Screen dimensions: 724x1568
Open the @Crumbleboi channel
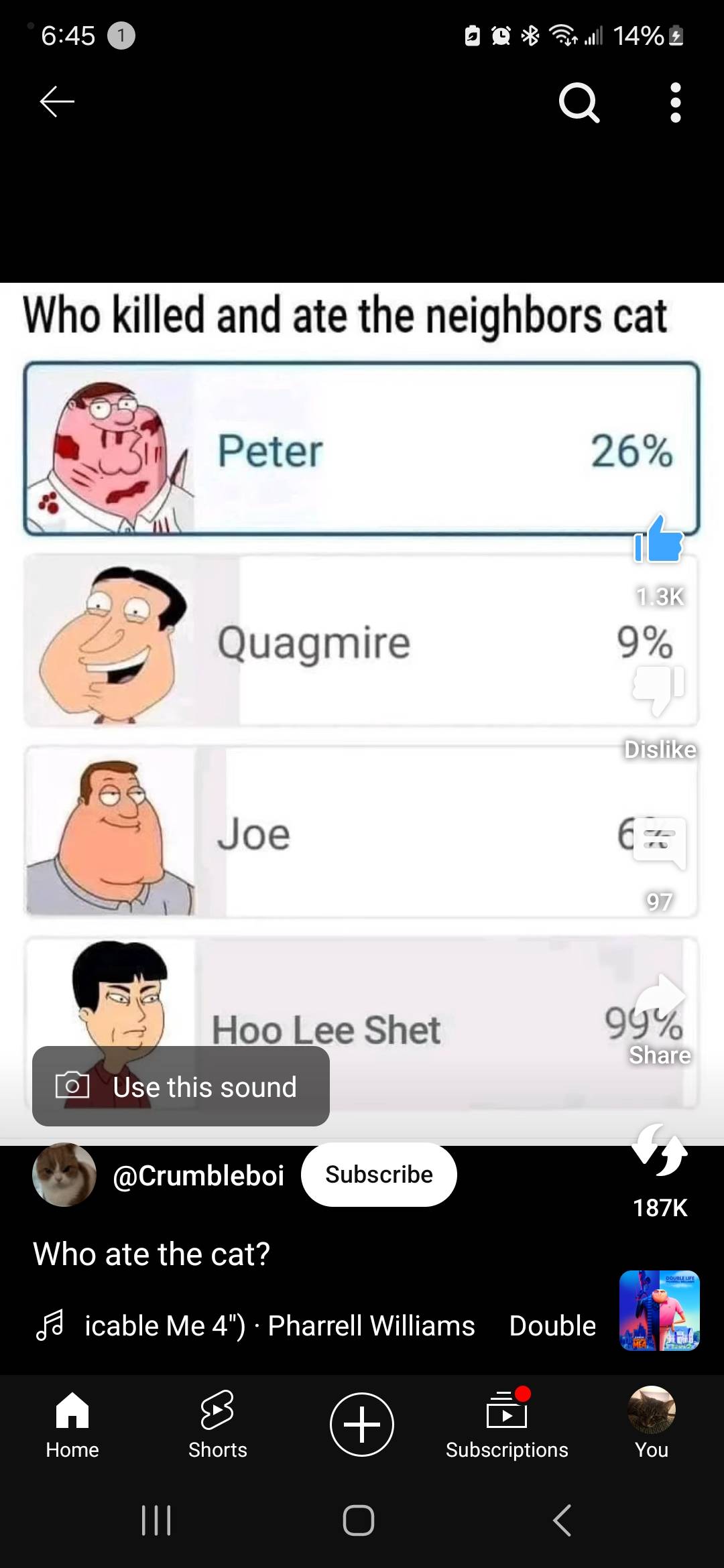click(x=198, y=1175)
